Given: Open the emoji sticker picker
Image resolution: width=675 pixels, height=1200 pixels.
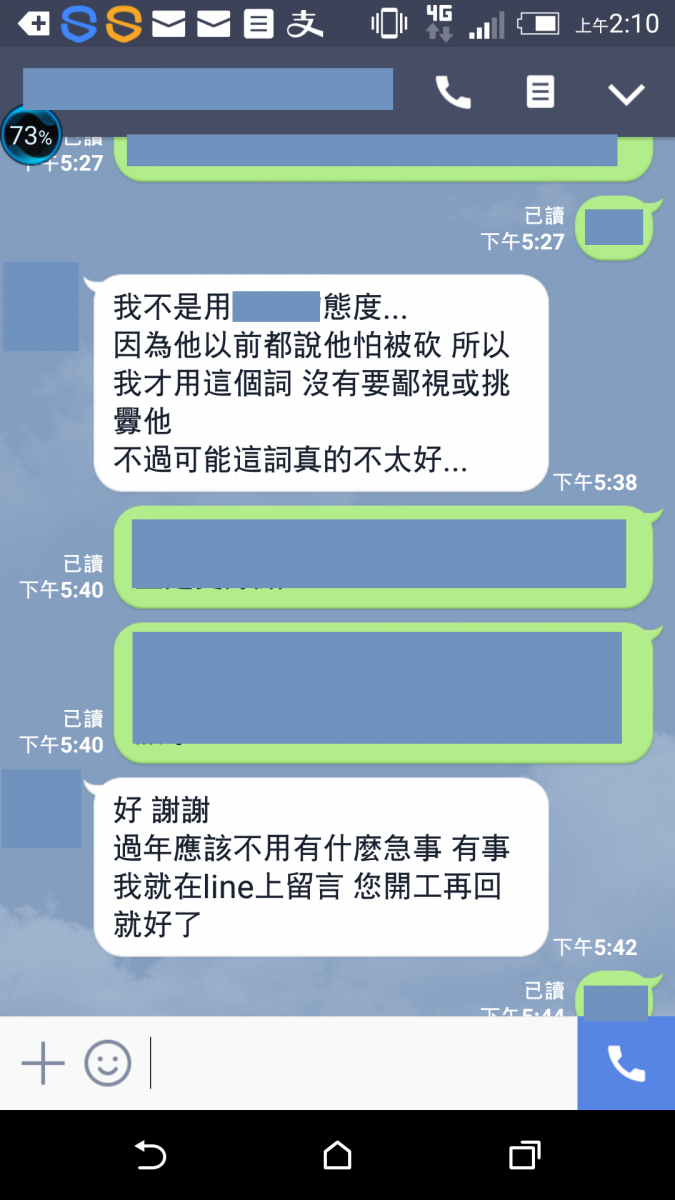Looking at the screenshot, I should pos(107,1063).
